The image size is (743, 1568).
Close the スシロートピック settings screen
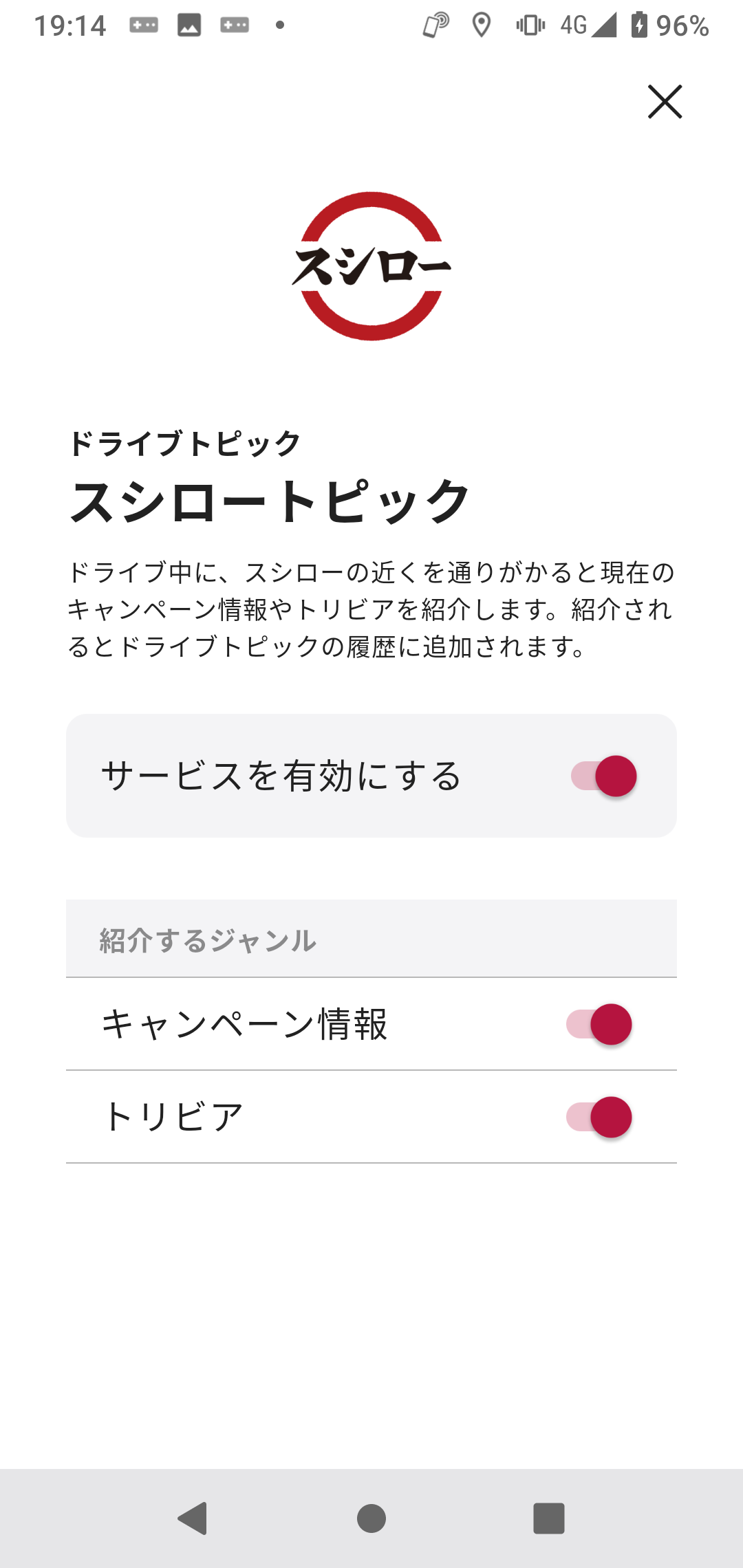tap(665, 102)
